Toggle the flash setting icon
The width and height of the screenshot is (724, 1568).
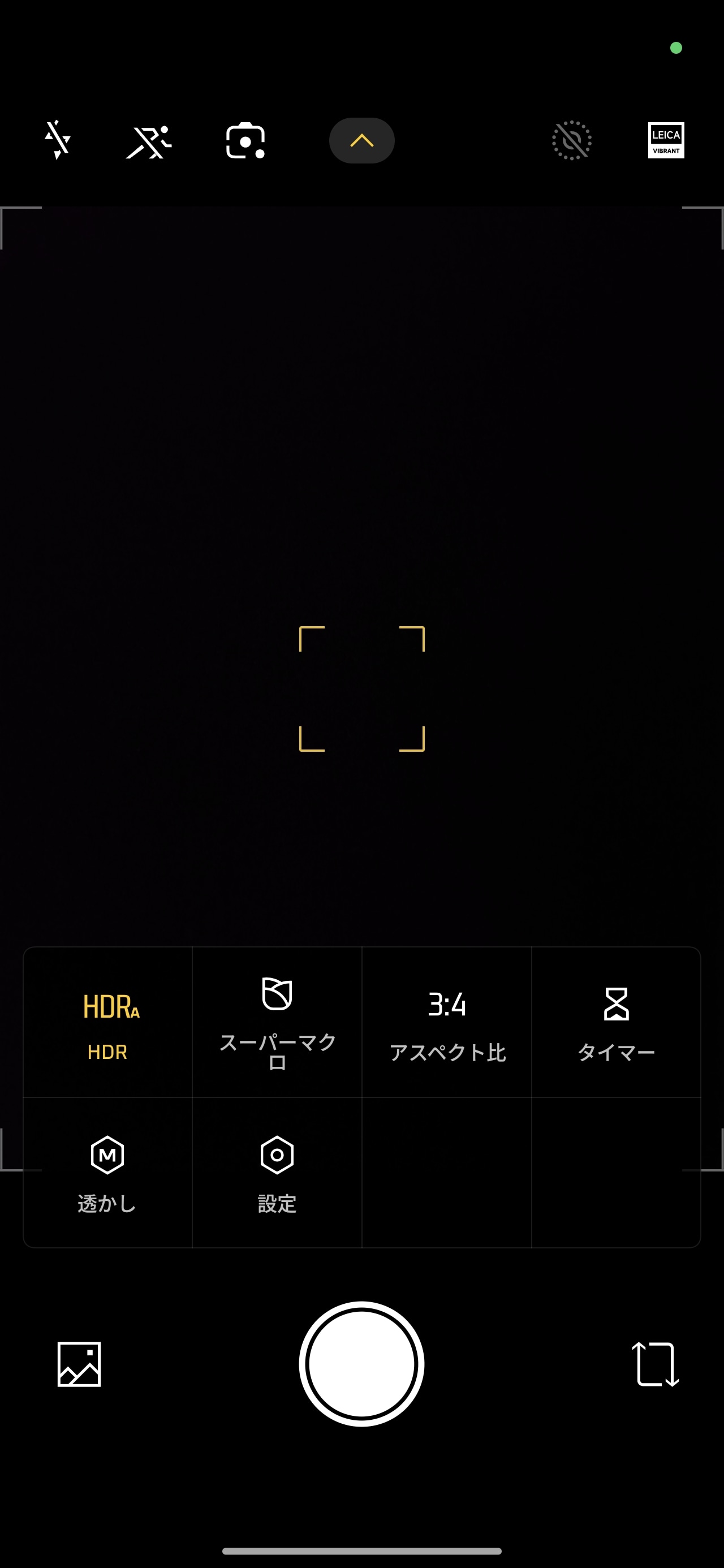click(x=58, y=141)
